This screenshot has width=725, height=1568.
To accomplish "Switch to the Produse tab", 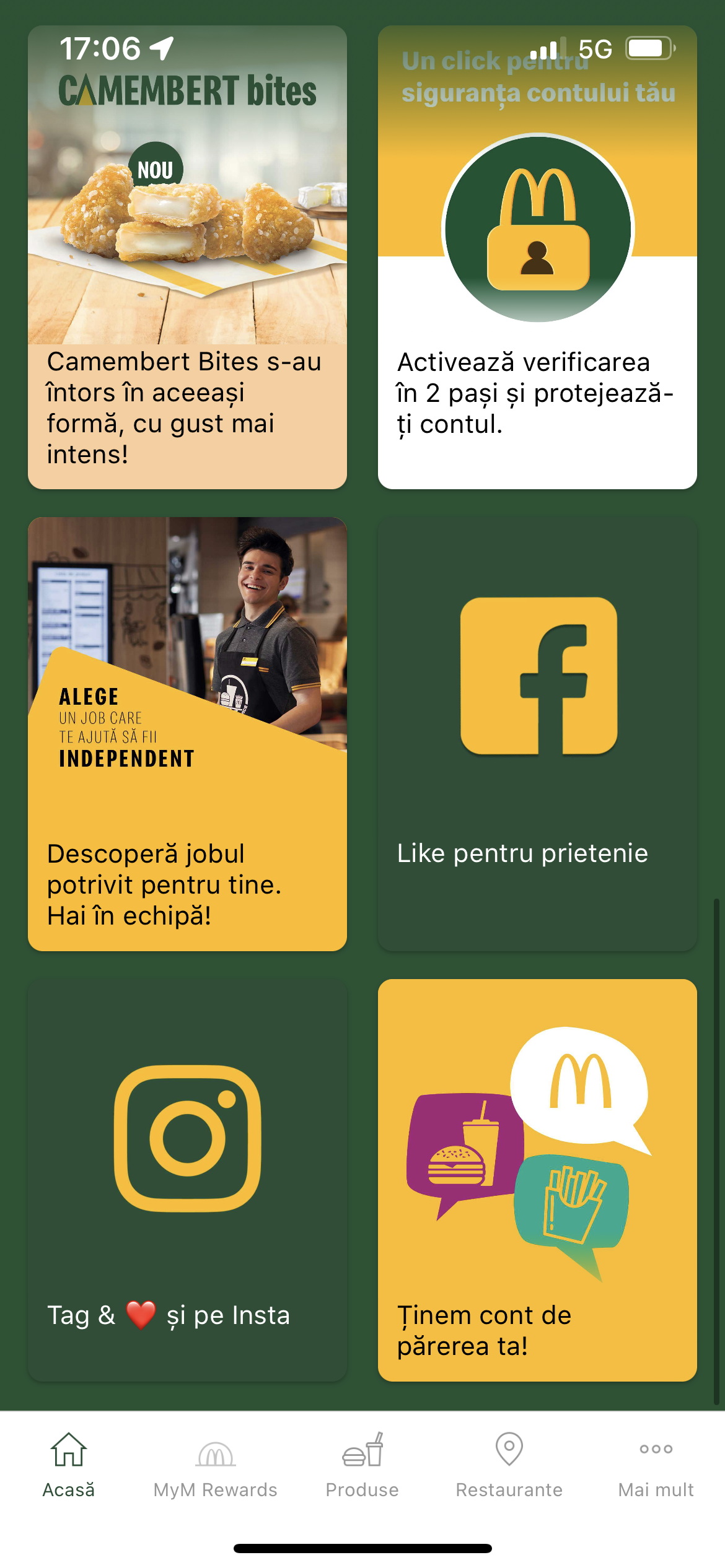I will click(362, 1465).
